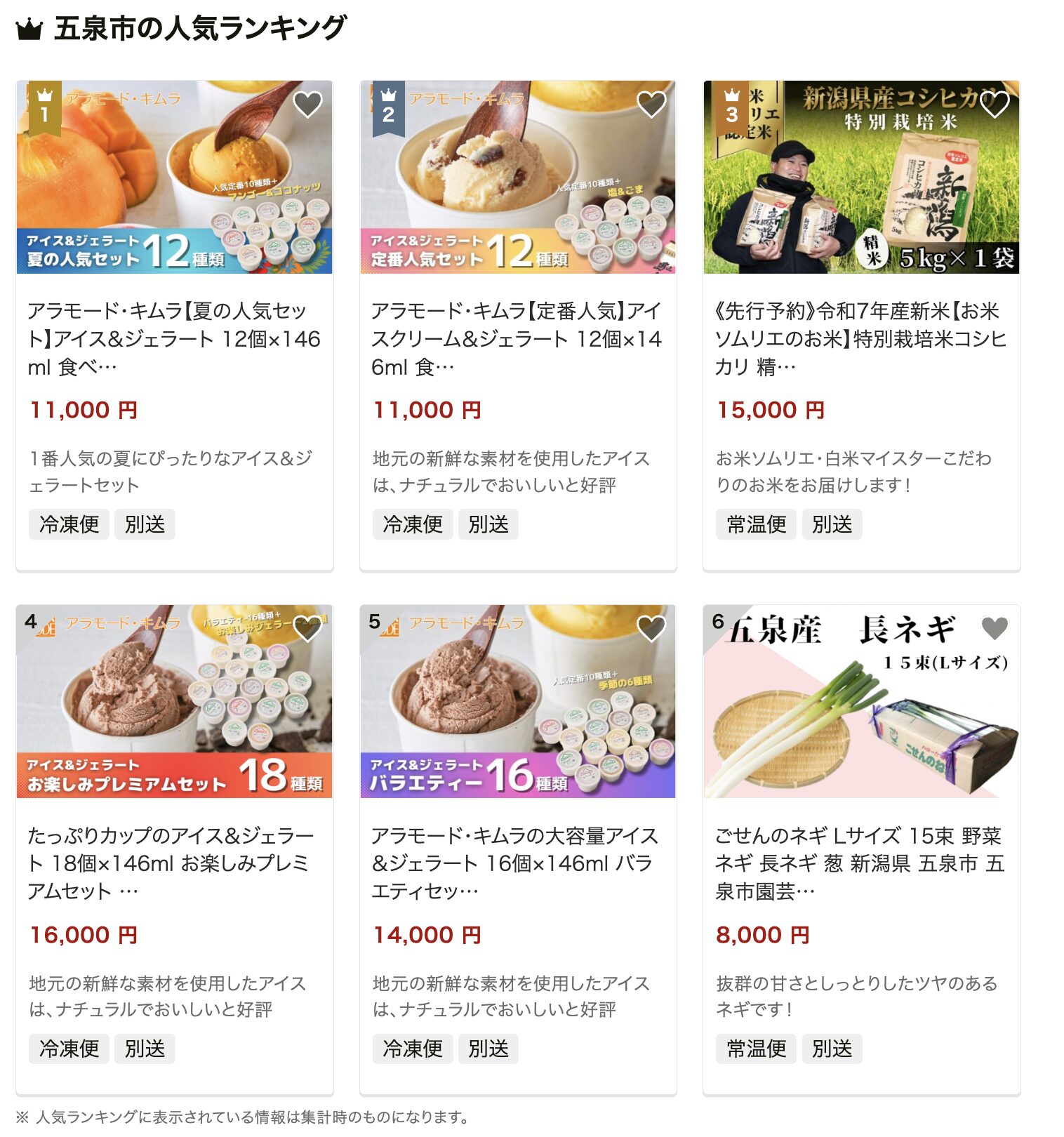Favorite the rank 1 summer gelato set

(x=307, y=105)
